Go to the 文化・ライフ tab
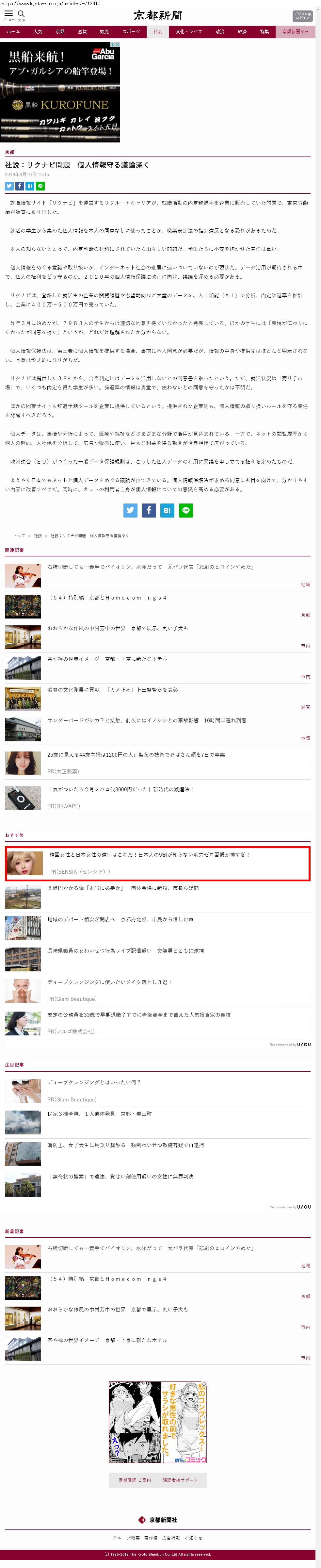The image size is (321, 1568). (x=188, y=32)
